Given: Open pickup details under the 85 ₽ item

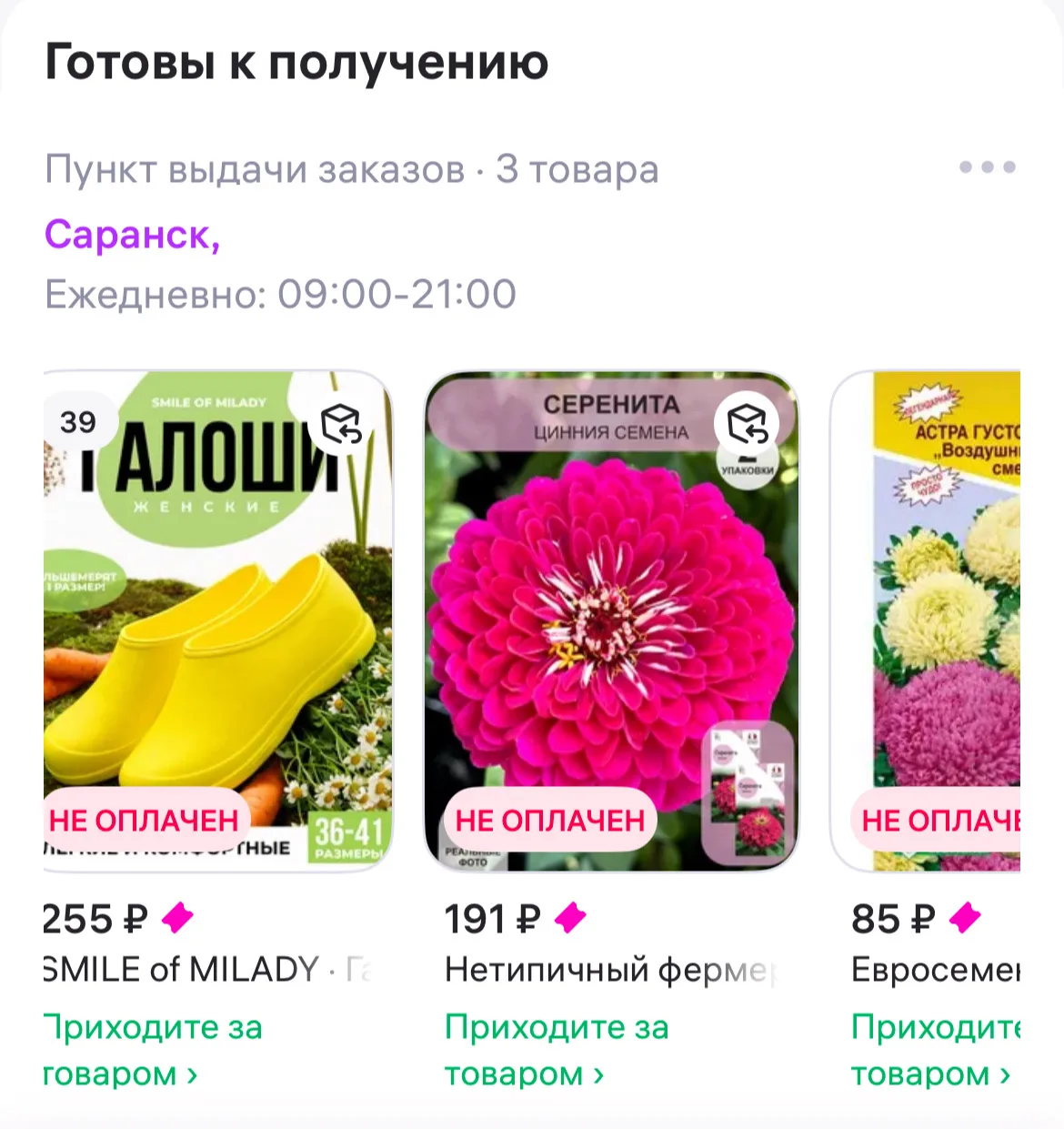Looking at the screenshot, I should pos(935,1051).
